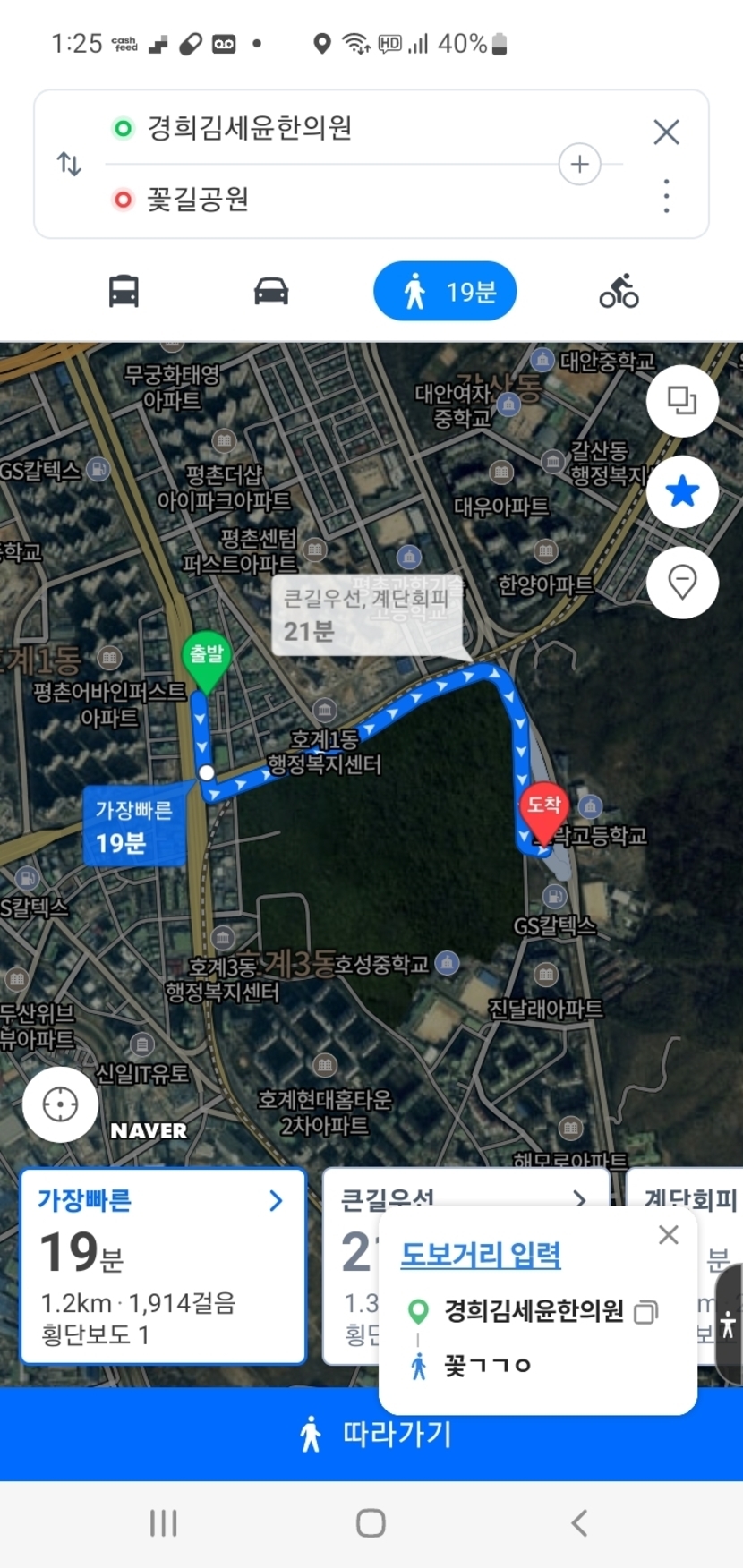The image size is (743, 1568).
Task: Go back with system navigation
Action: [579, 1522]
